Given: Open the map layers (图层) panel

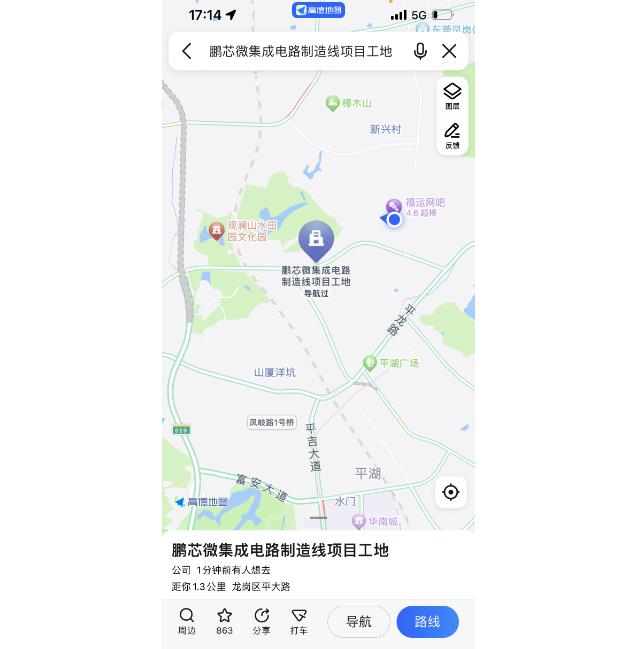Looking at the screenshot, I should point(452,96).
